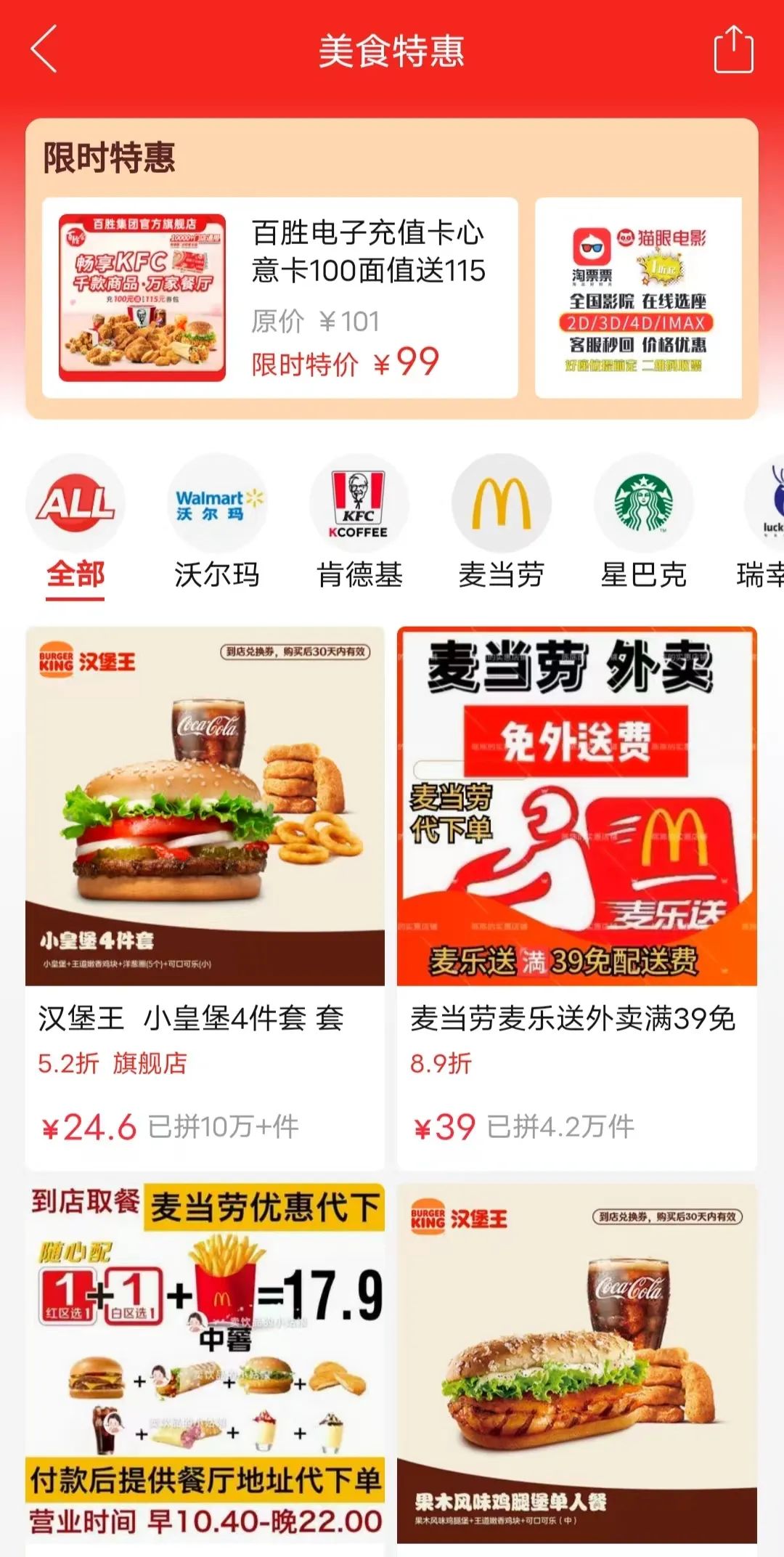Open the 猫眼电影 movie ticket deal
Screen dimensions: 784x1557
coord(638,298)
